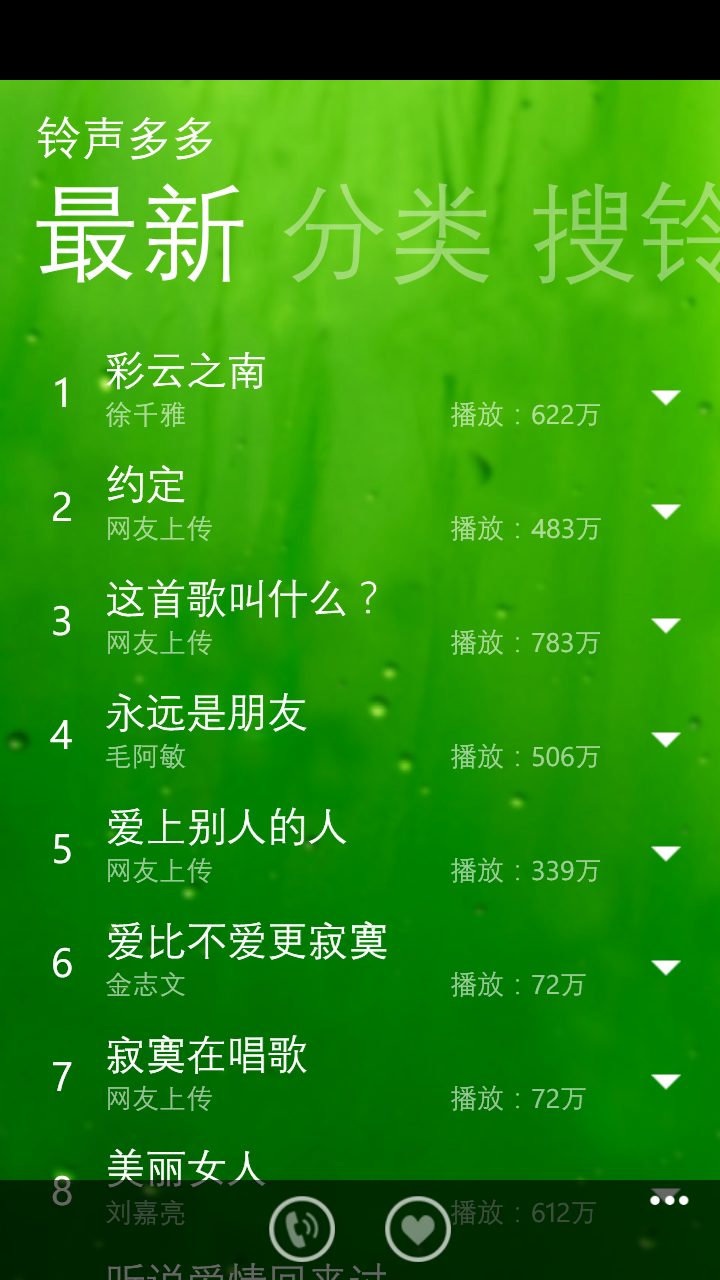720x1280 pixels.
Task: Switch to the 搜铃 tab
Action: click(x=626, y=235)
